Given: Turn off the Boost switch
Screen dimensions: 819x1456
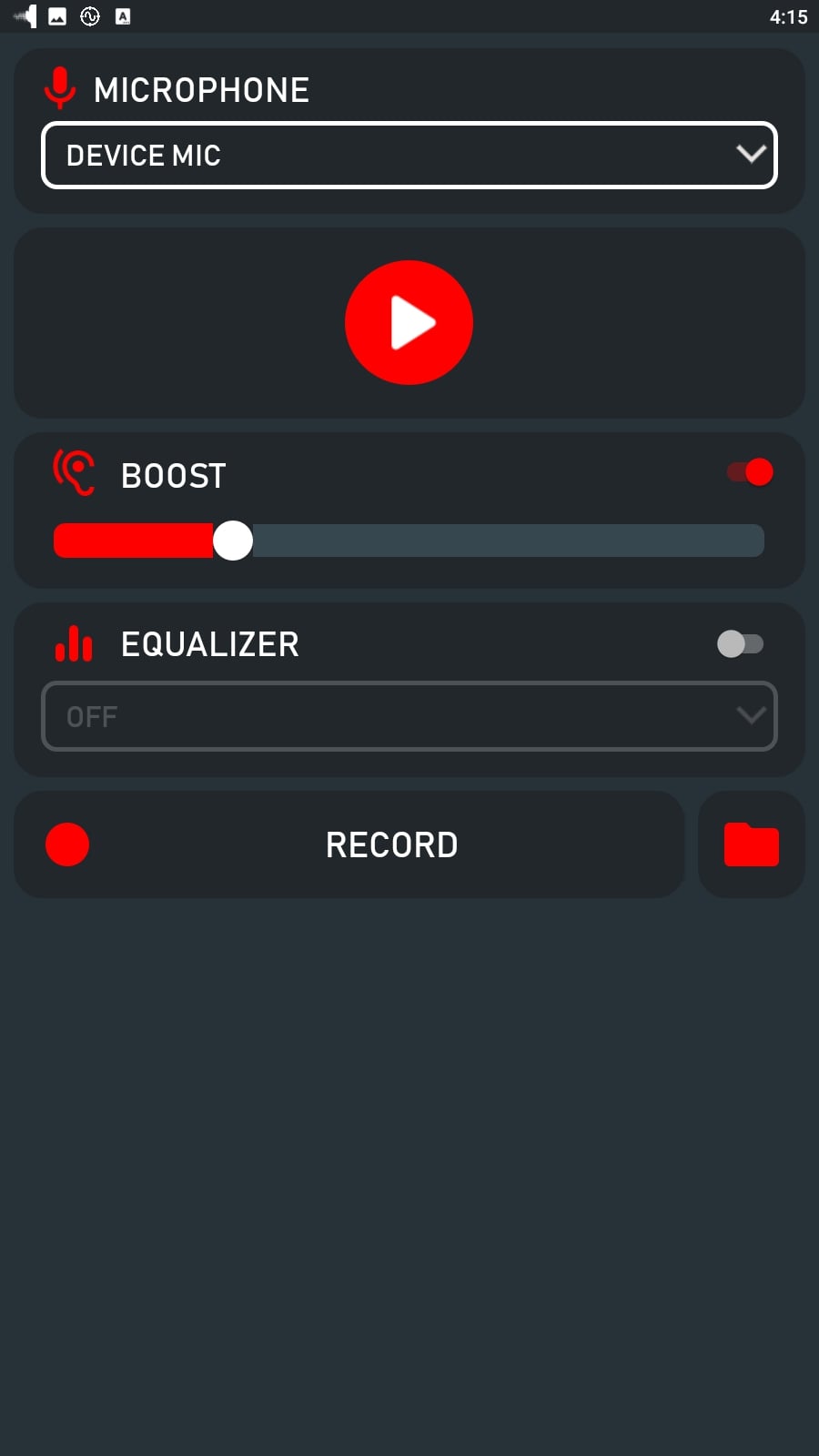Looking at the screenshot, I should click(750, 472).
